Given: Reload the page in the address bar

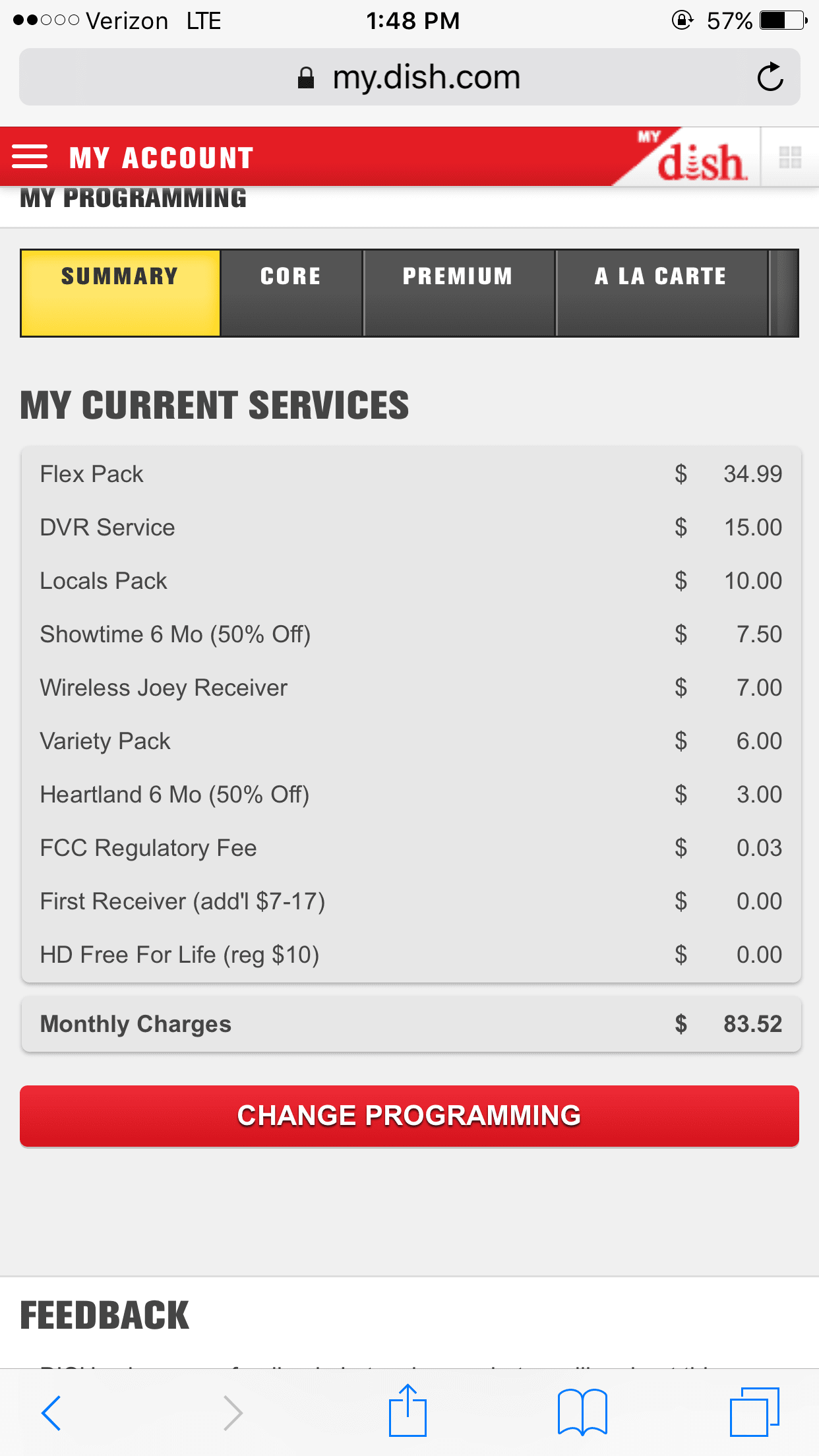Looking at the screenshot, I should [x=770, y=77].
